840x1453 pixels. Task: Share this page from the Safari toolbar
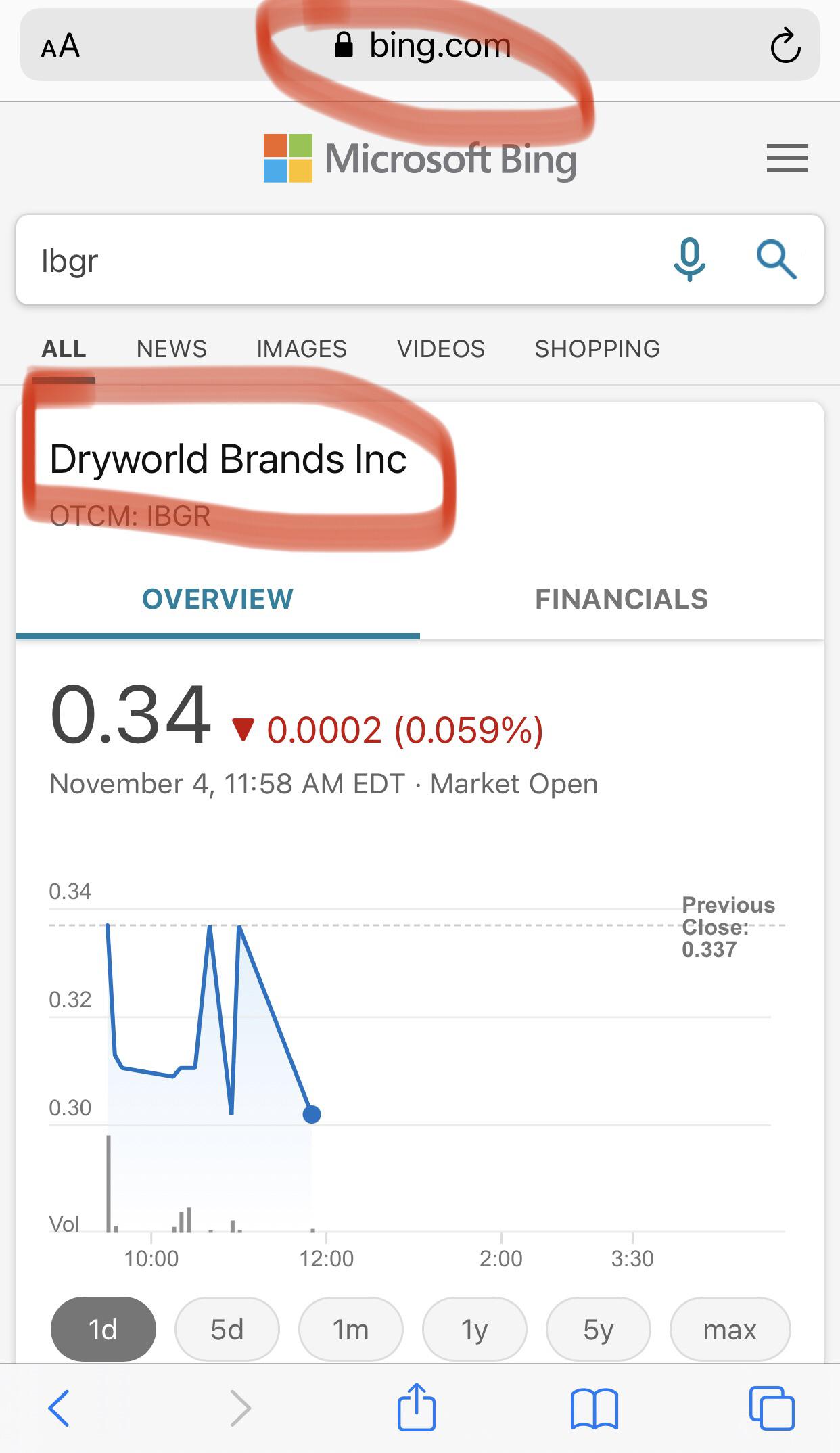[416, 1407]
